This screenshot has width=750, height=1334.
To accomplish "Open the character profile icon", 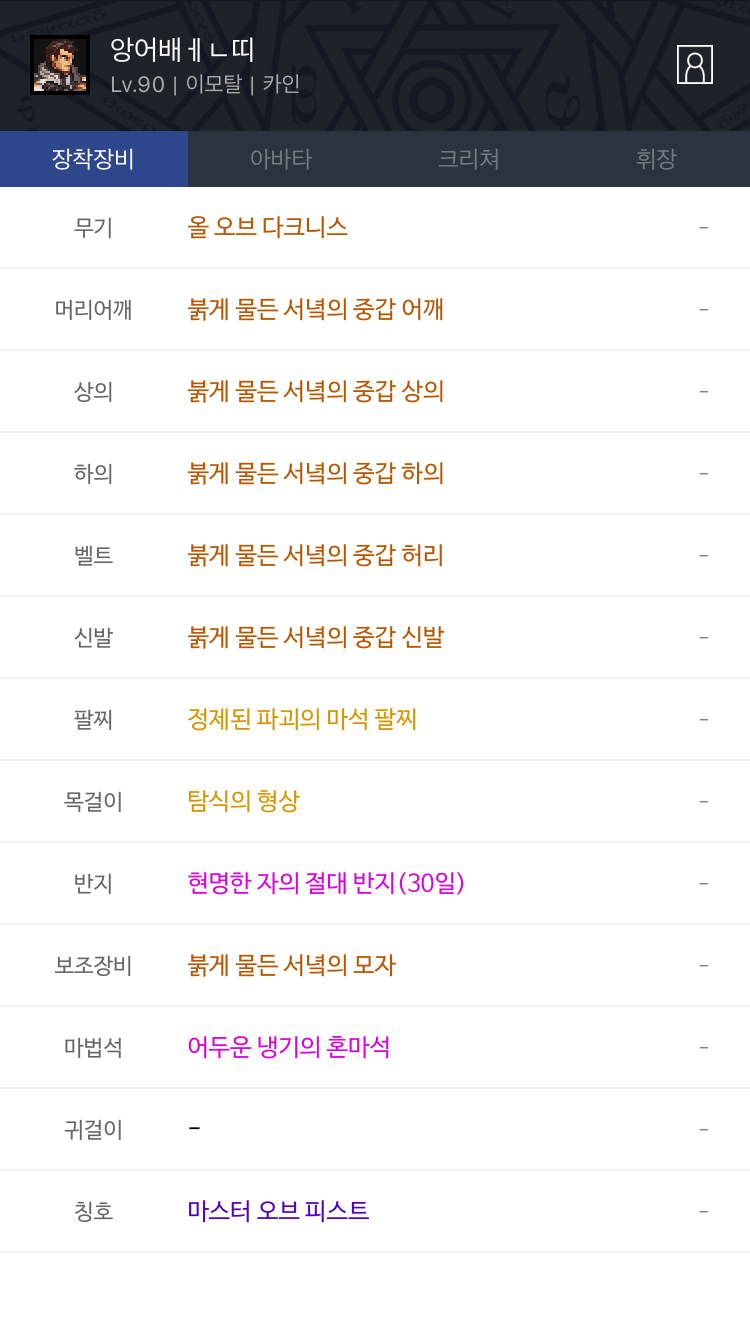I will tap(694, 65).
